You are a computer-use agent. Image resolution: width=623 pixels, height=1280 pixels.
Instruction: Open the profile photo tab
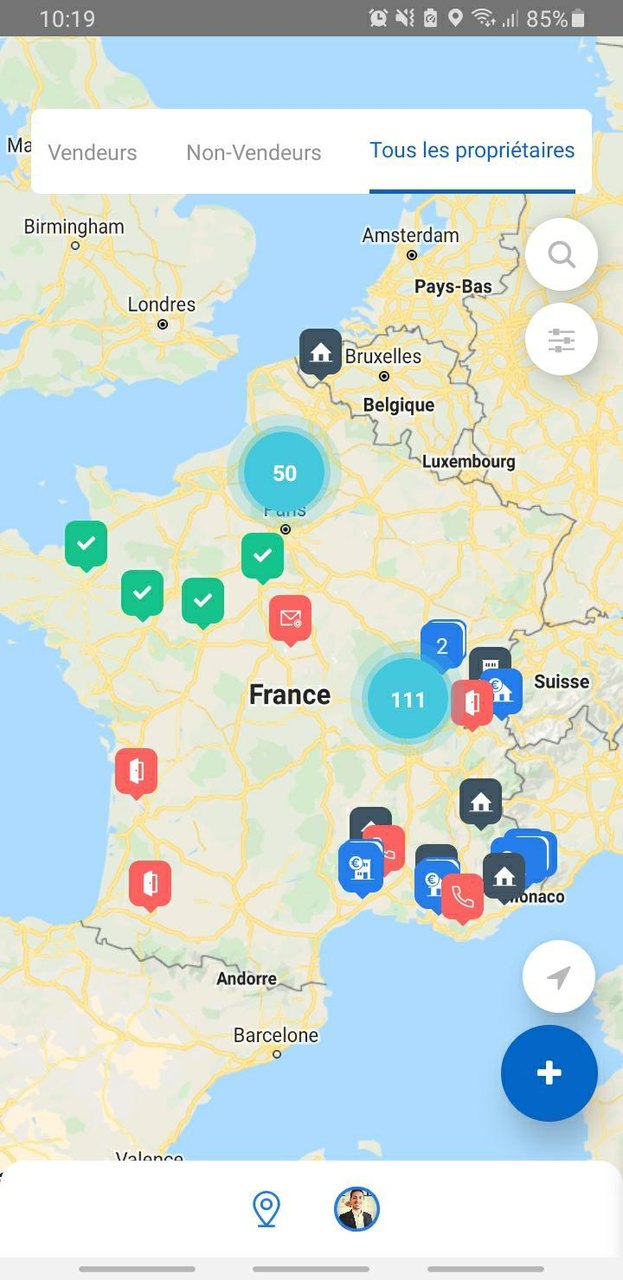(357, 1209)
